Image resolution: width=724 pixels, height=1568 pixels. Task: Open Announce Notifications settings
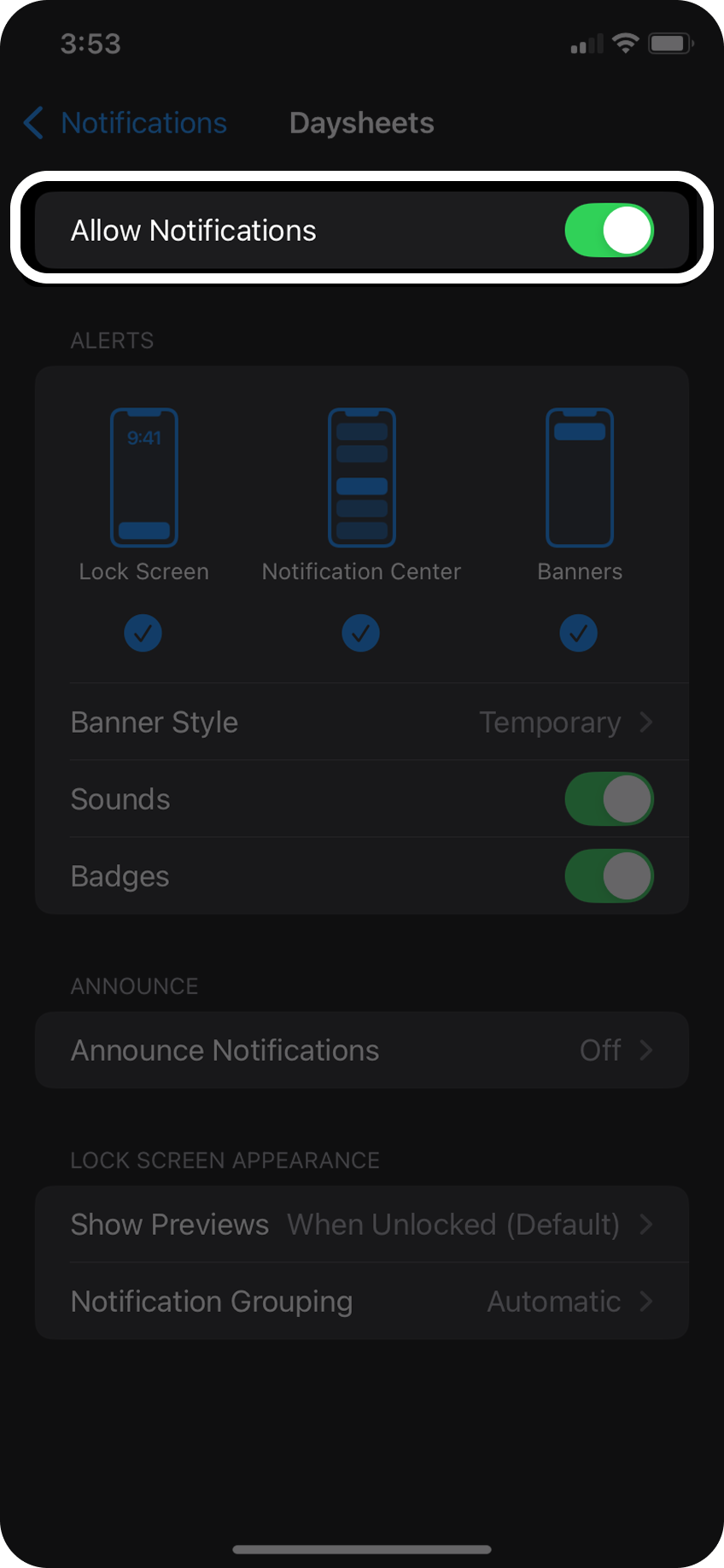[362, 1050]
